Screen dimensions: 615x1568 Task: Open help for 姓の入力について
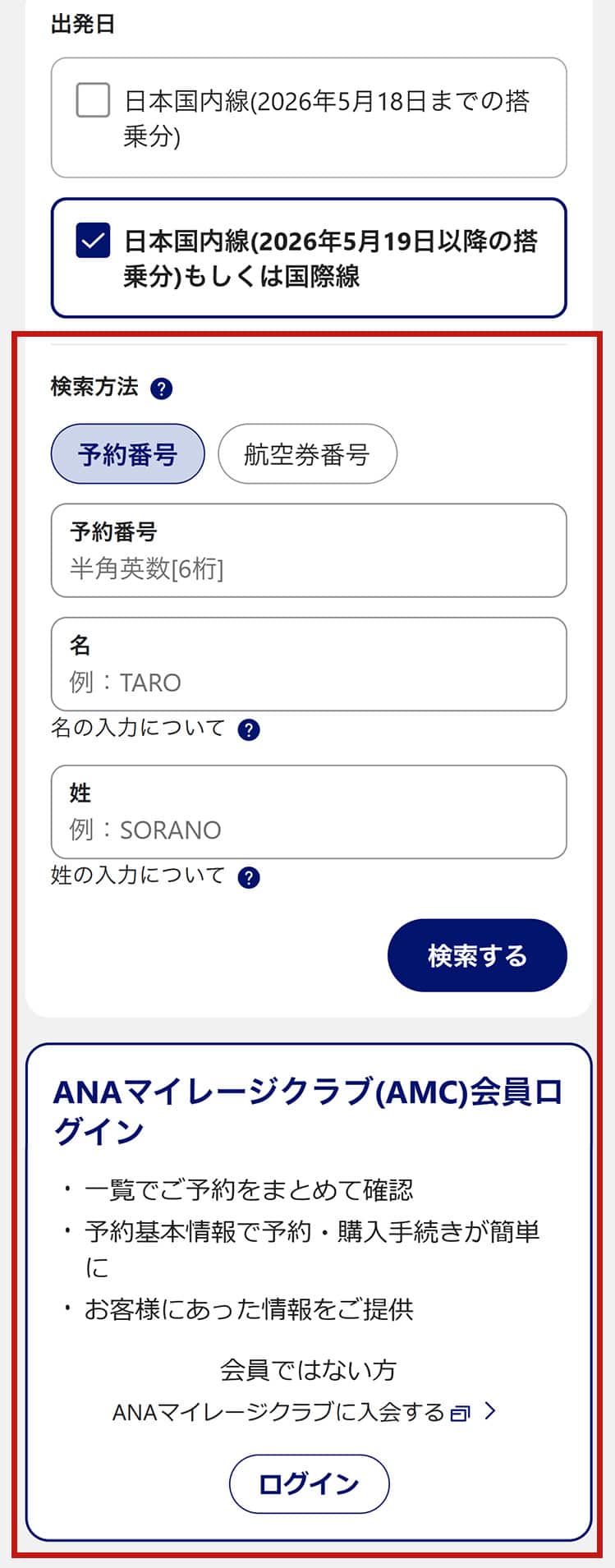[x=248, y=877]
